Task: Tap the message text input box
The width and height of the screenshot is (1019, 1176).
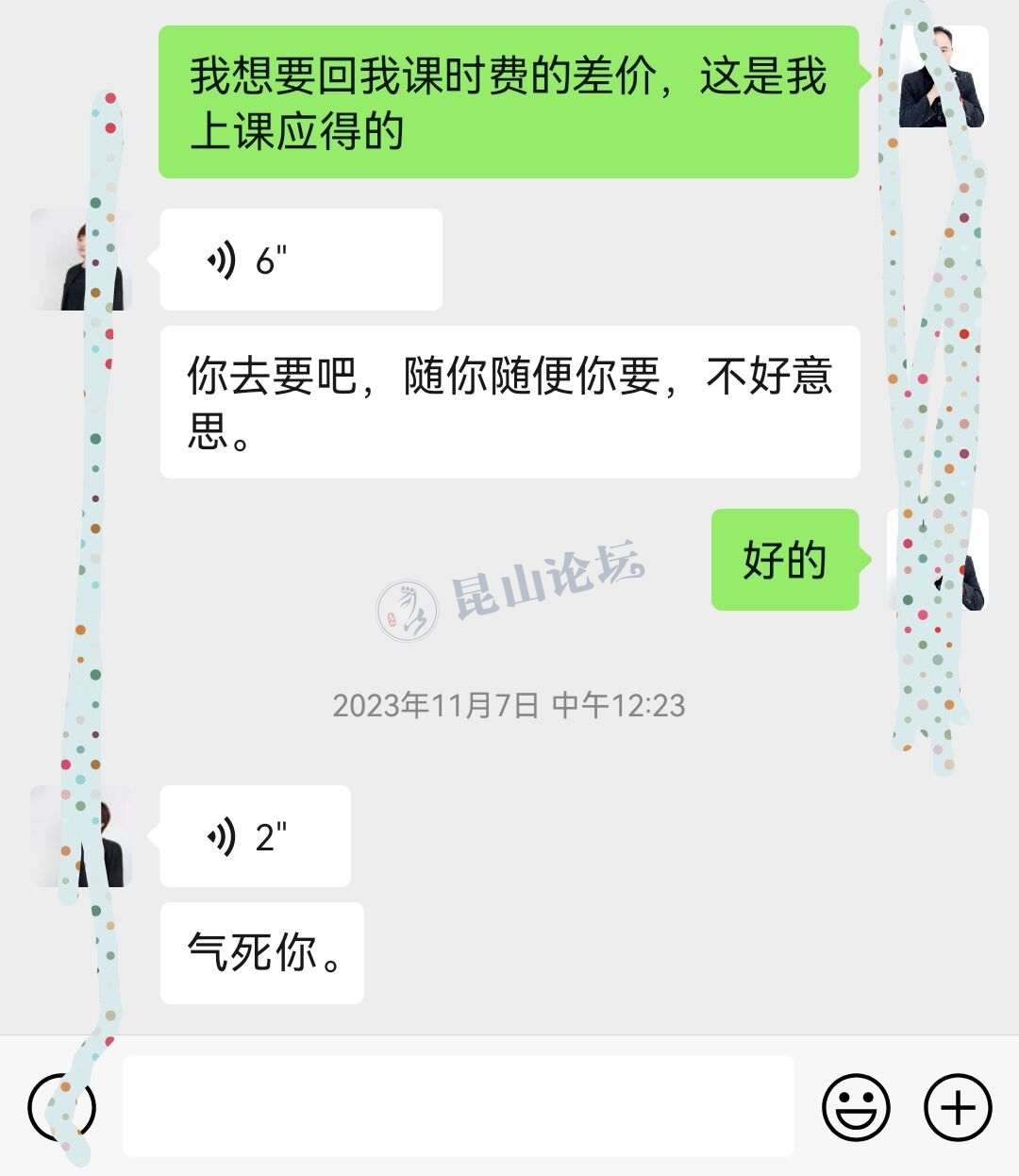Action: click(459, 1106)
